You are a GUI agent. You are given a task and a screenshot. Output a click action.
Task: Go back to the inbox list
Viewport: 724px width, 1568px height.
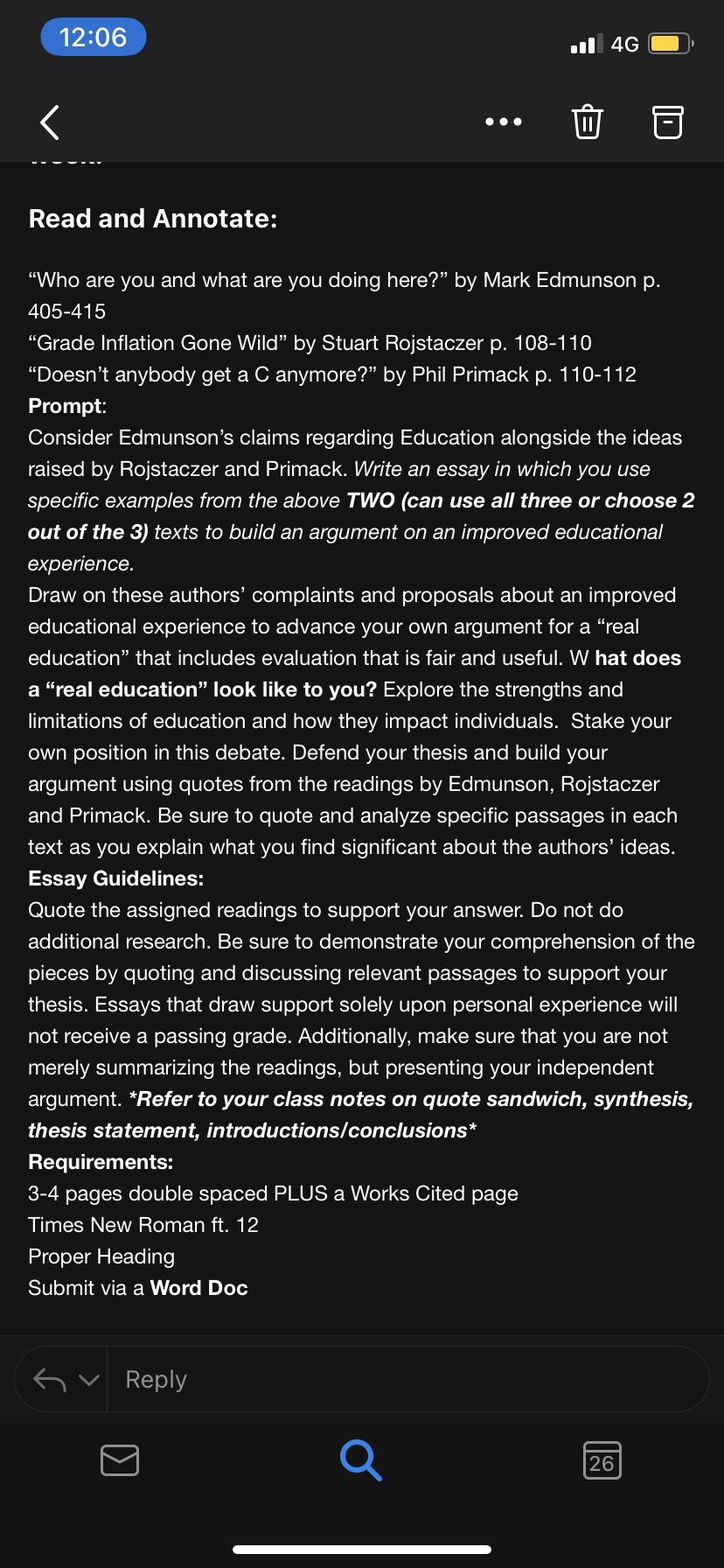pos(50,122)
